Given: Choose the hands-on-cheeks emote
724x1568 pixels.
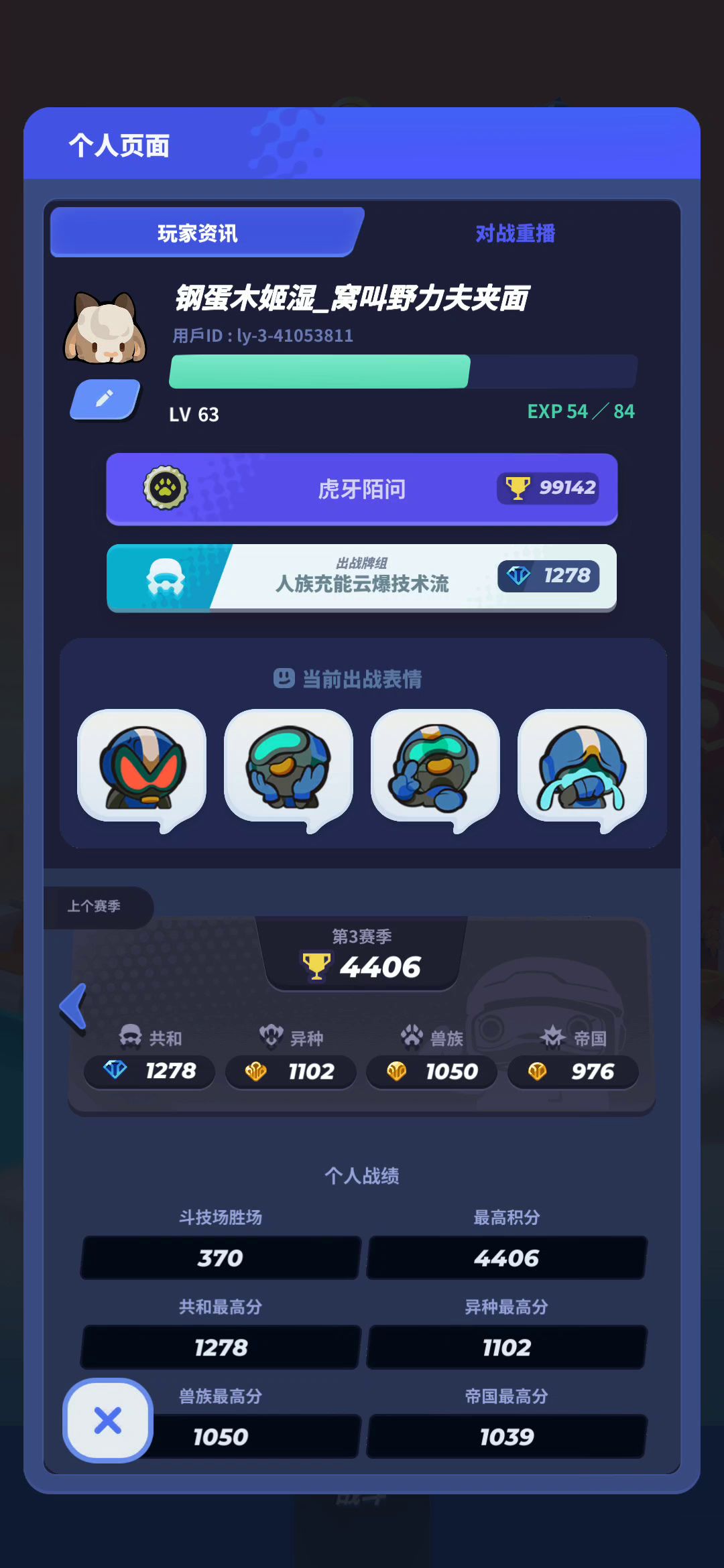Looking at the screenshot, I should click(288, 767).
